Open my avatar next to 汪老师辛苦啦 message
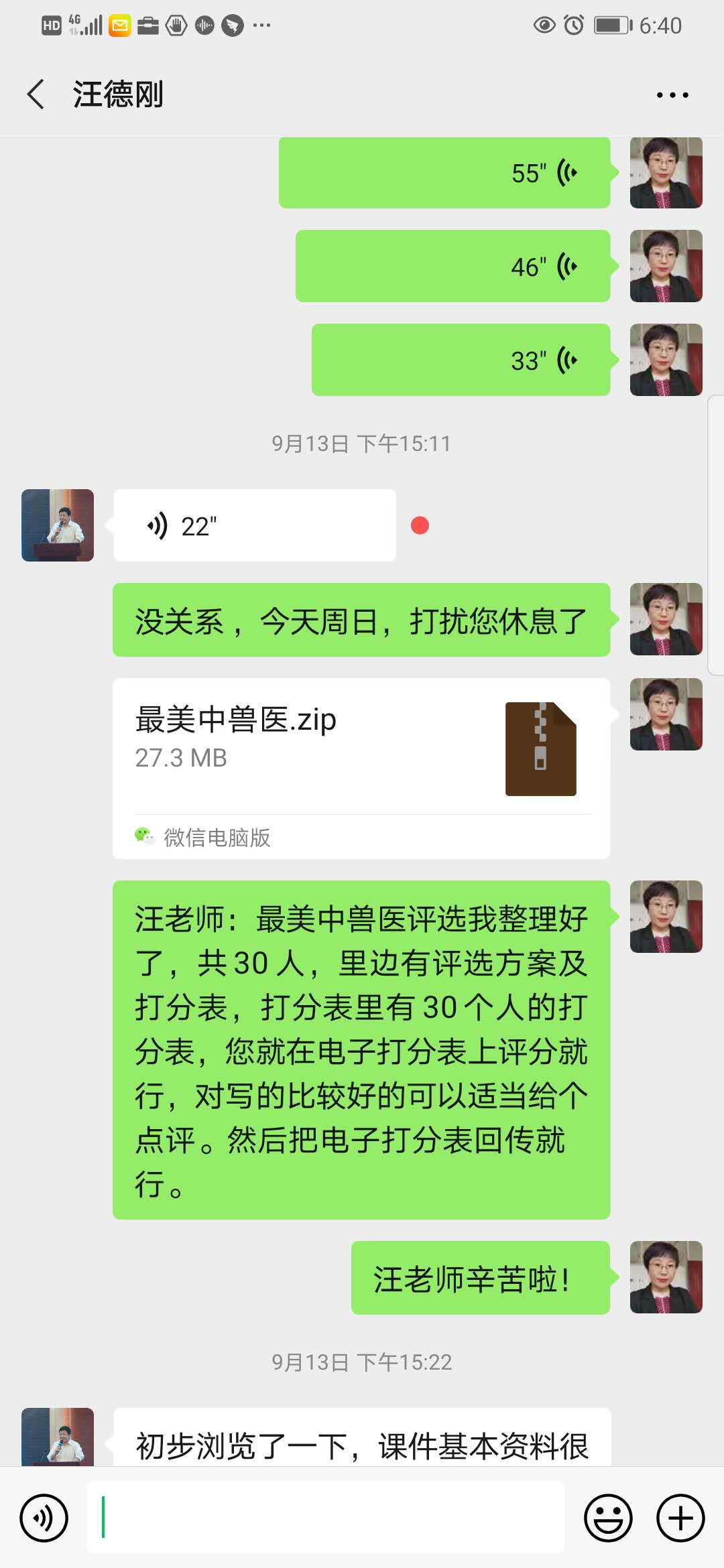The height and width of the screenshot is (1568, 724). [666, 1277]
